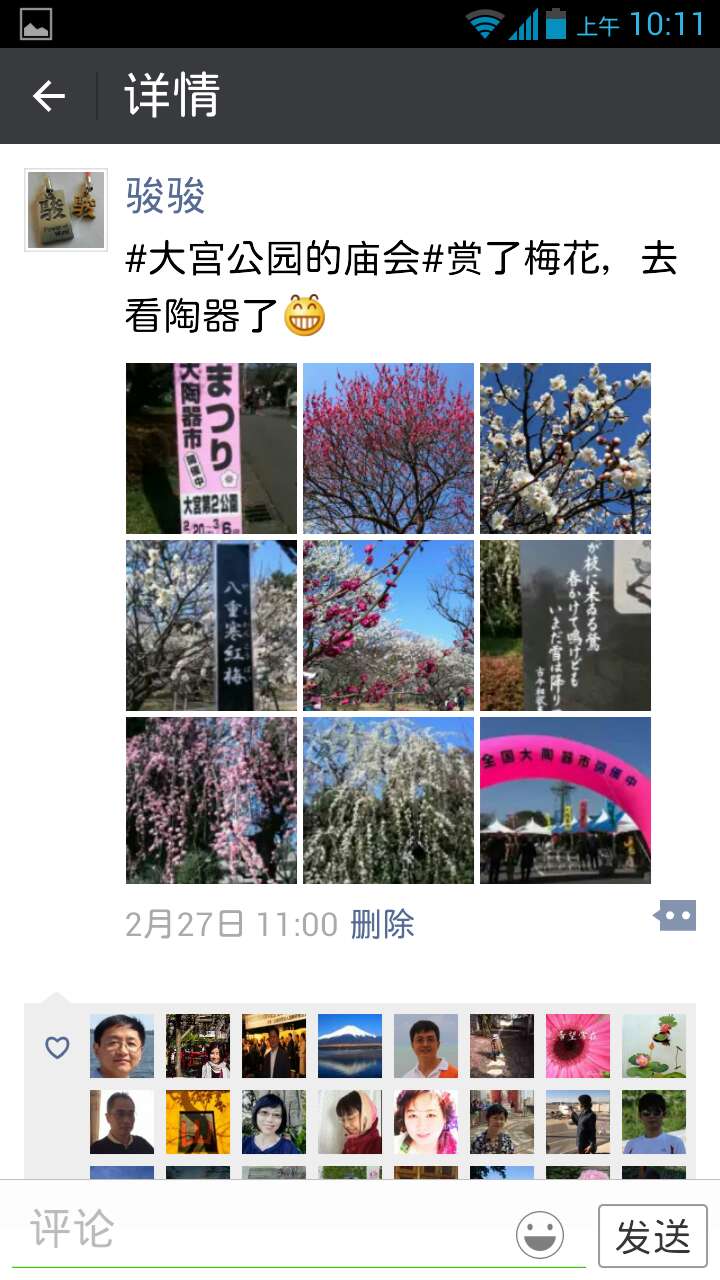Open the emoji picker

(x=540, y=1235)
